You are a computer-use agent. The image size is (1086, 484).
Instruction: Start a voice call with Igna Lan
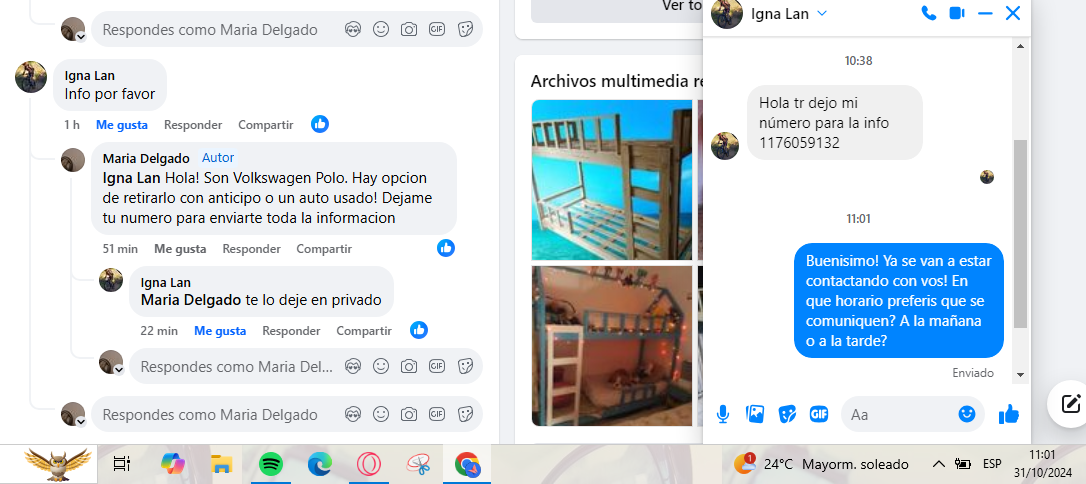click(x=928, y=13)
